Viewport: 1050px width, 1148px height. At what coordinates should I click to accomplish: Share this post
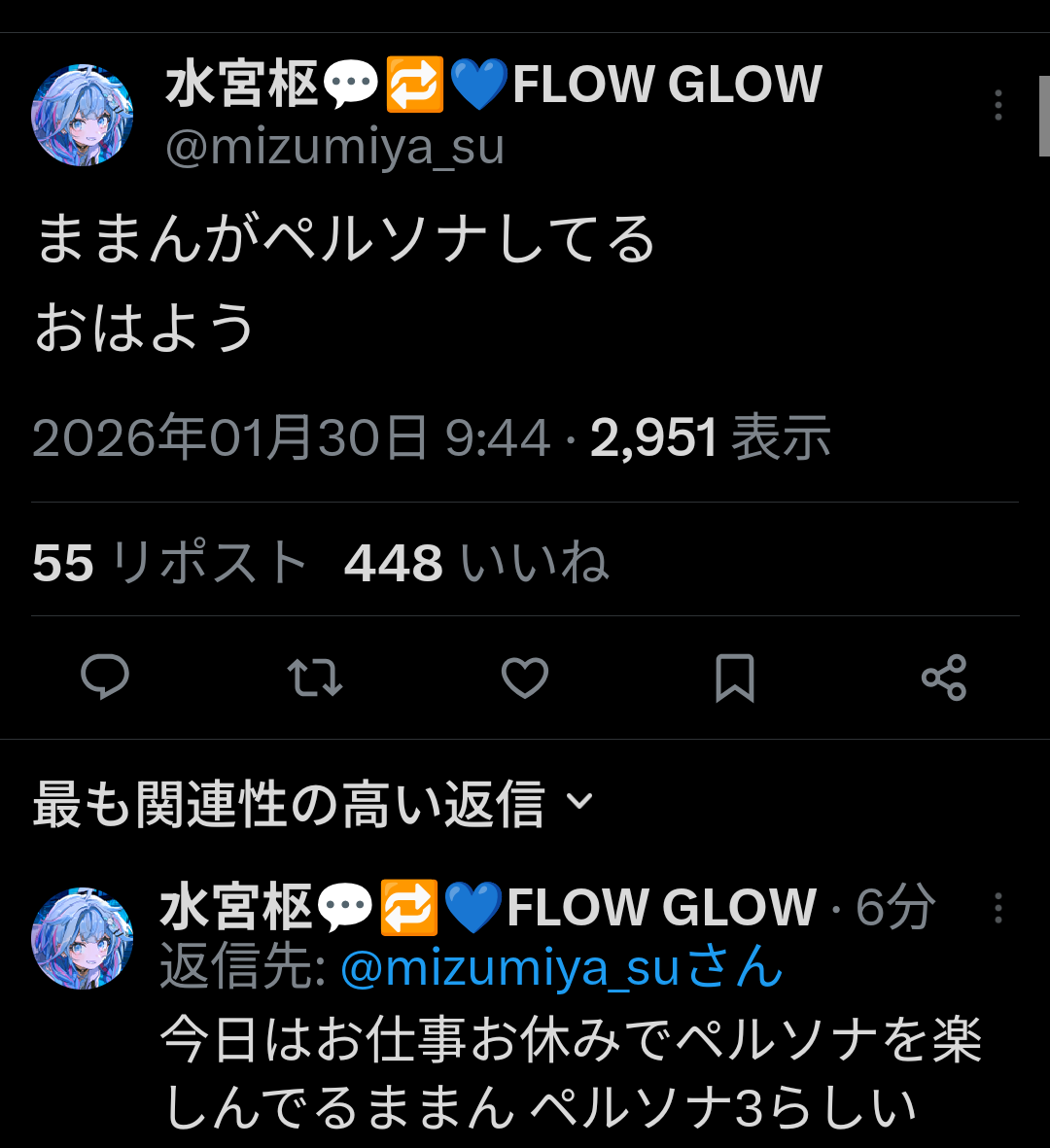pyautogui.click(x=944, y=678)
